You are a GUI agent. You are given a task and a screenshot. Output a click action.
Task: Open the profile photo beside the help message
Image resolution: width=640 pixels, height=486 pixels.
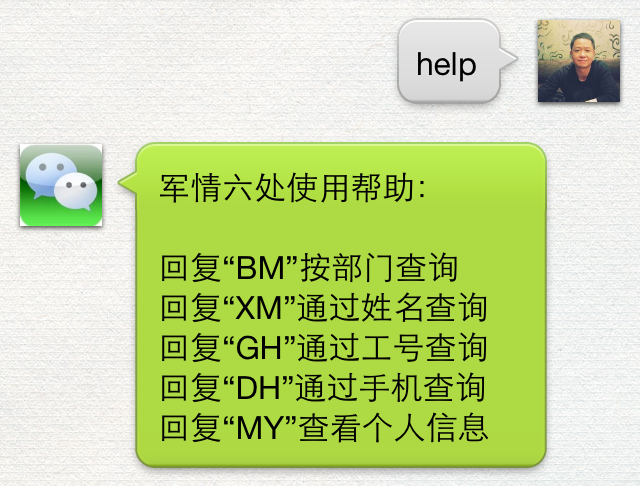coord(578,60)
